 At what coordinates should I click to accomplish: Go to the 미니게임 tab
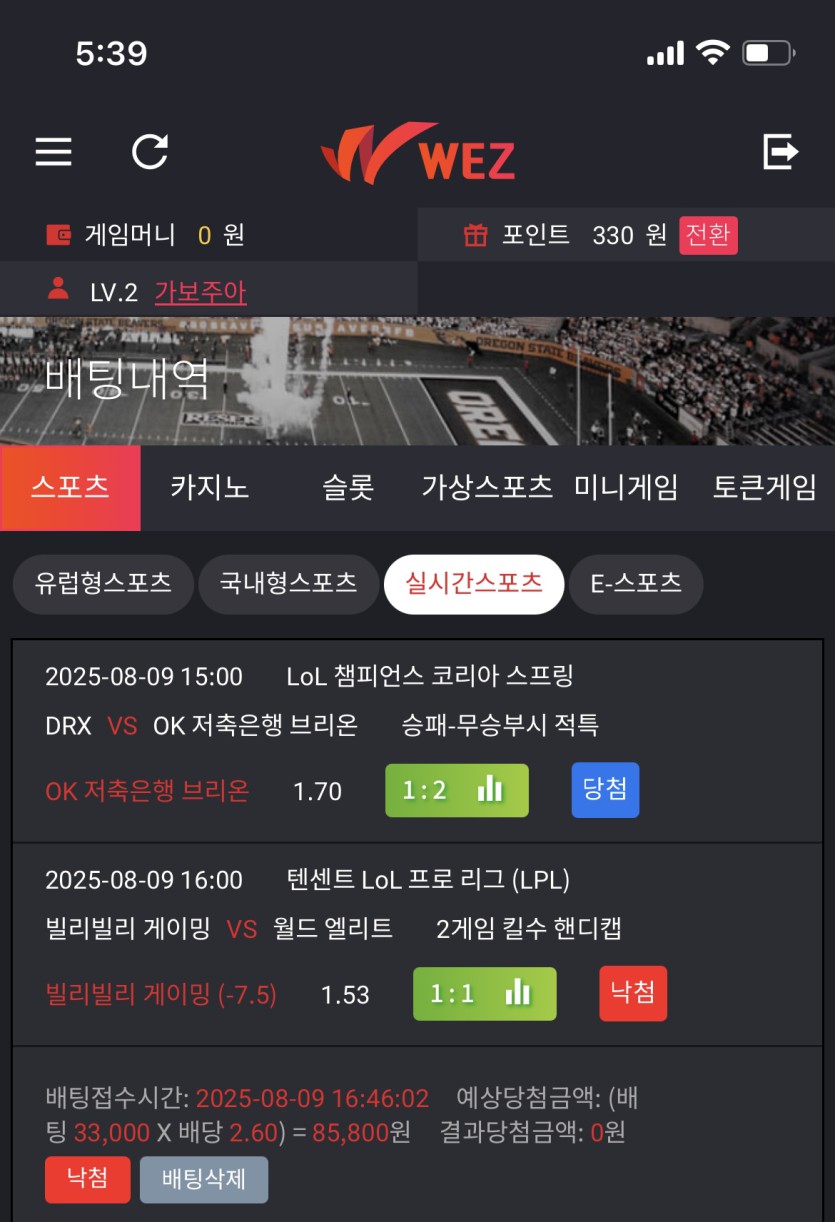click(626, 488)
